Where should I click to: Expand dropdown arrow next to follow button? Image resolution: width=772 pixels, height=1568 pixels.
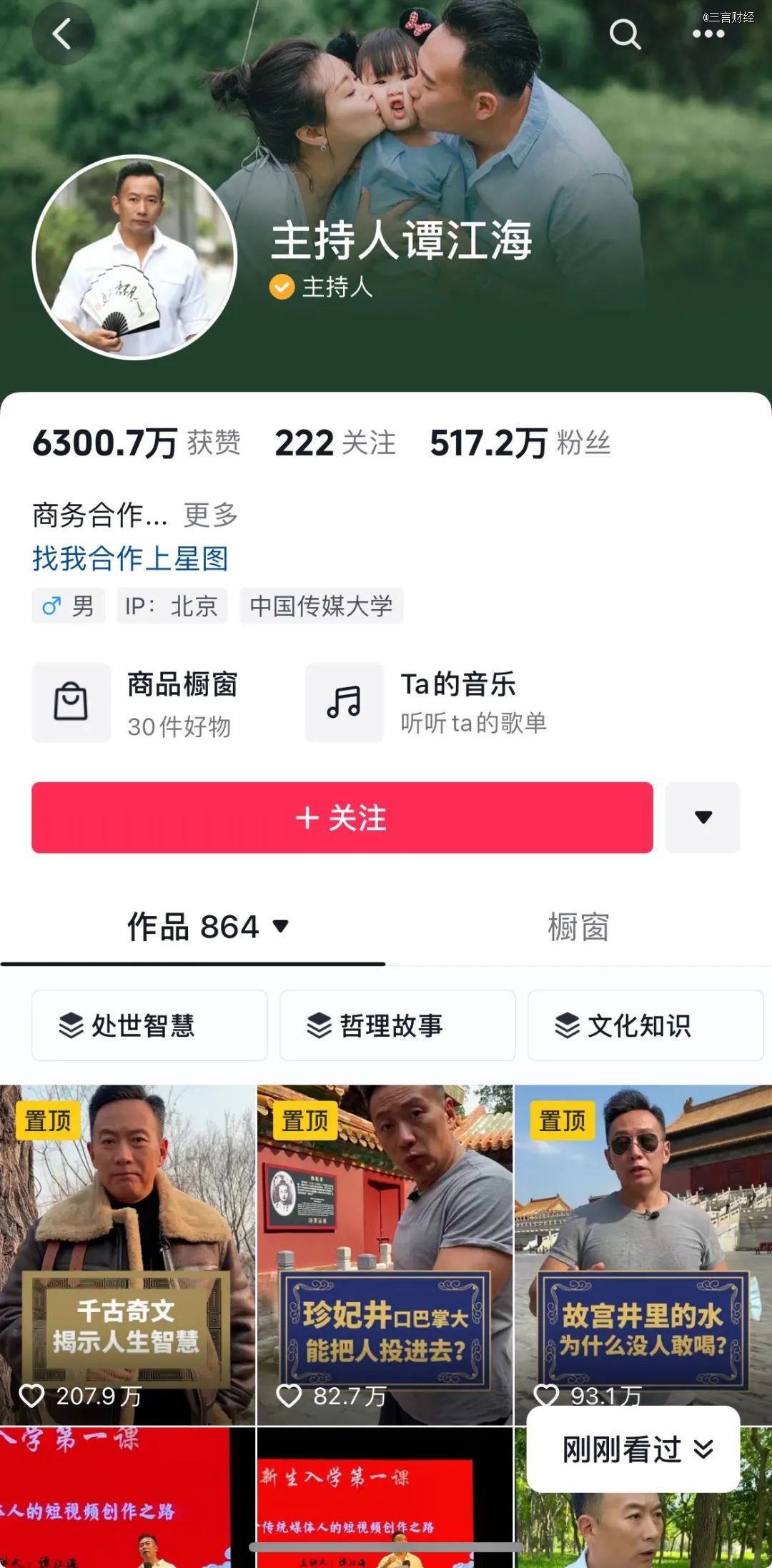tap(703, 817)
